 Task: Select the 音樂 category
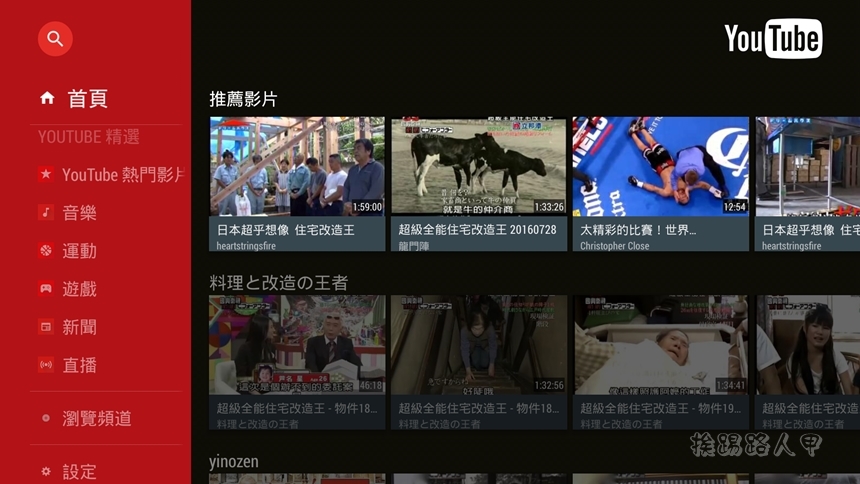coord(79,213)
